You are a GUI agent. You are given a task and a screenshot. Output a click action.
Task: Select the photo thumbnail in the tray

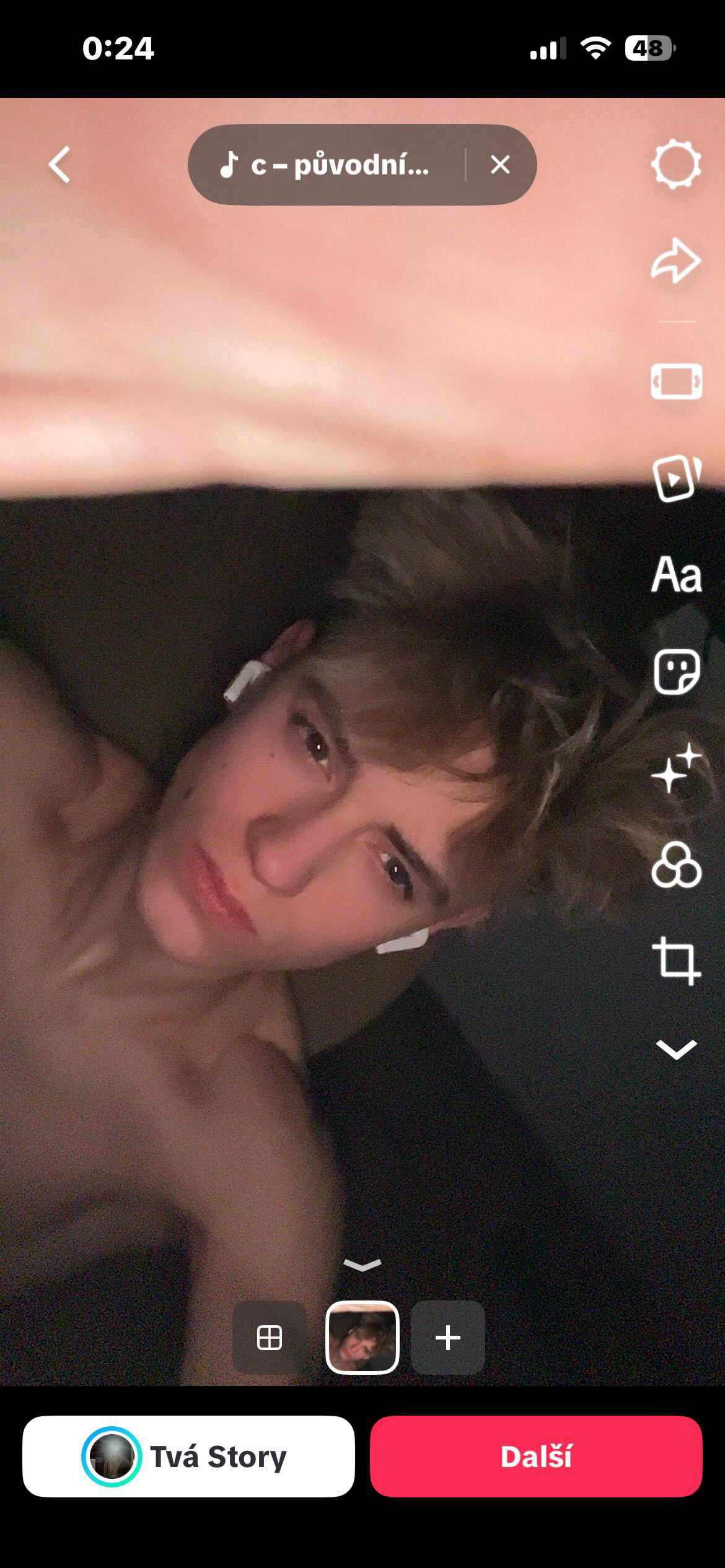(x=362, y=1338)
